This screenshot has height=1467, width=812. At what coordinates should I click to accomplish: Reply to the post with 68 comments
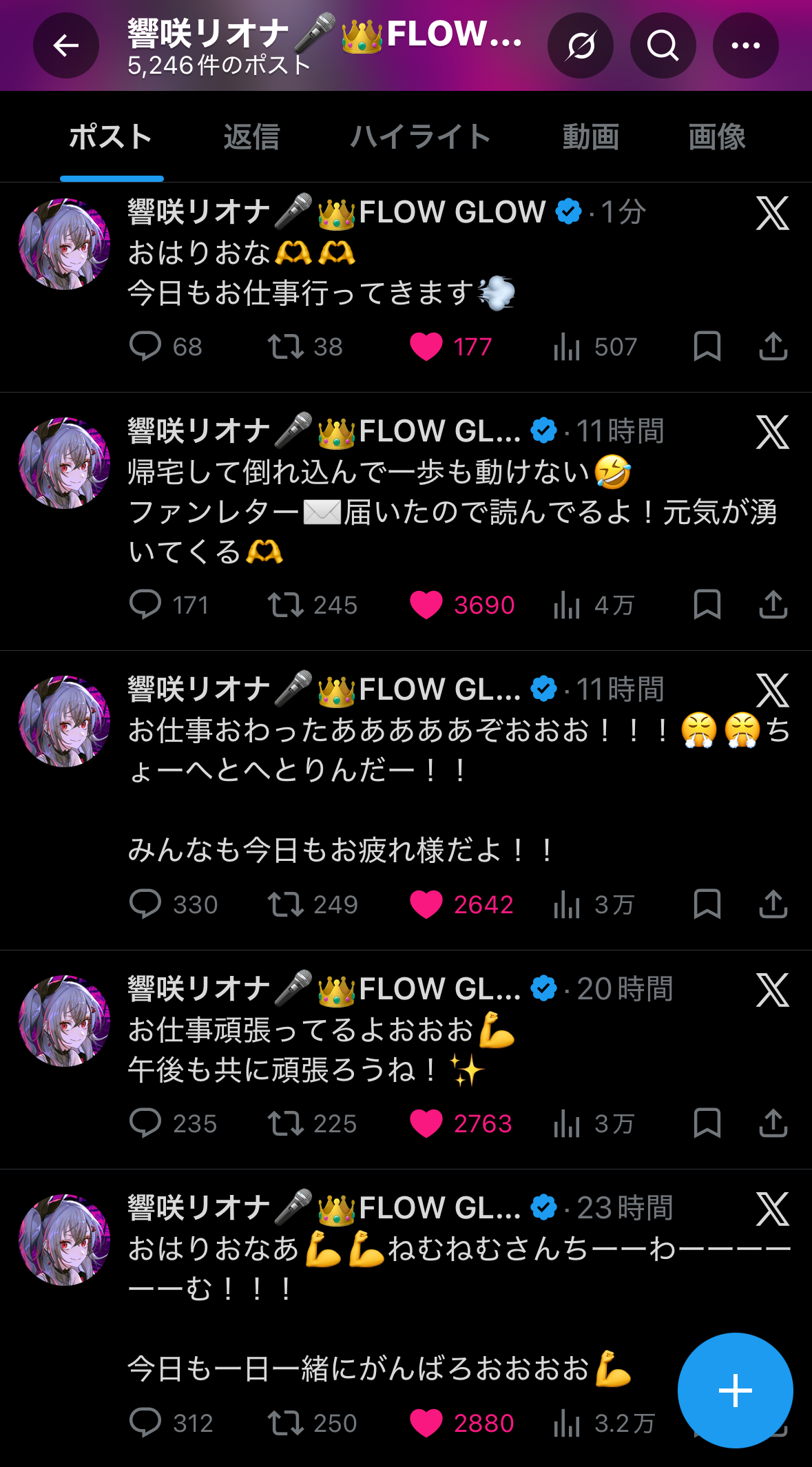[145, 346]
